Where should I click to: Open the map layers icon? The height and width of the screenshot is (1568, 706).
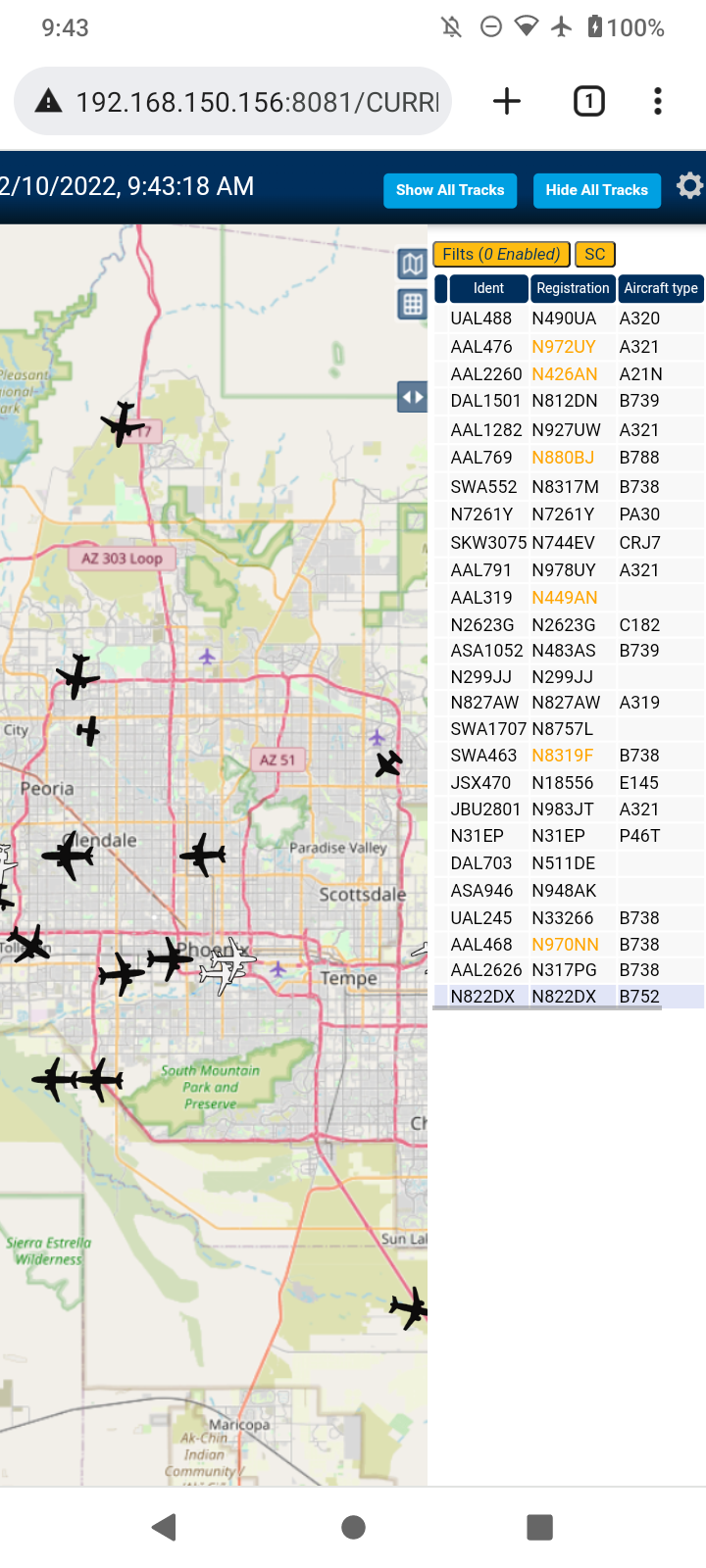[x=413, y=264]
